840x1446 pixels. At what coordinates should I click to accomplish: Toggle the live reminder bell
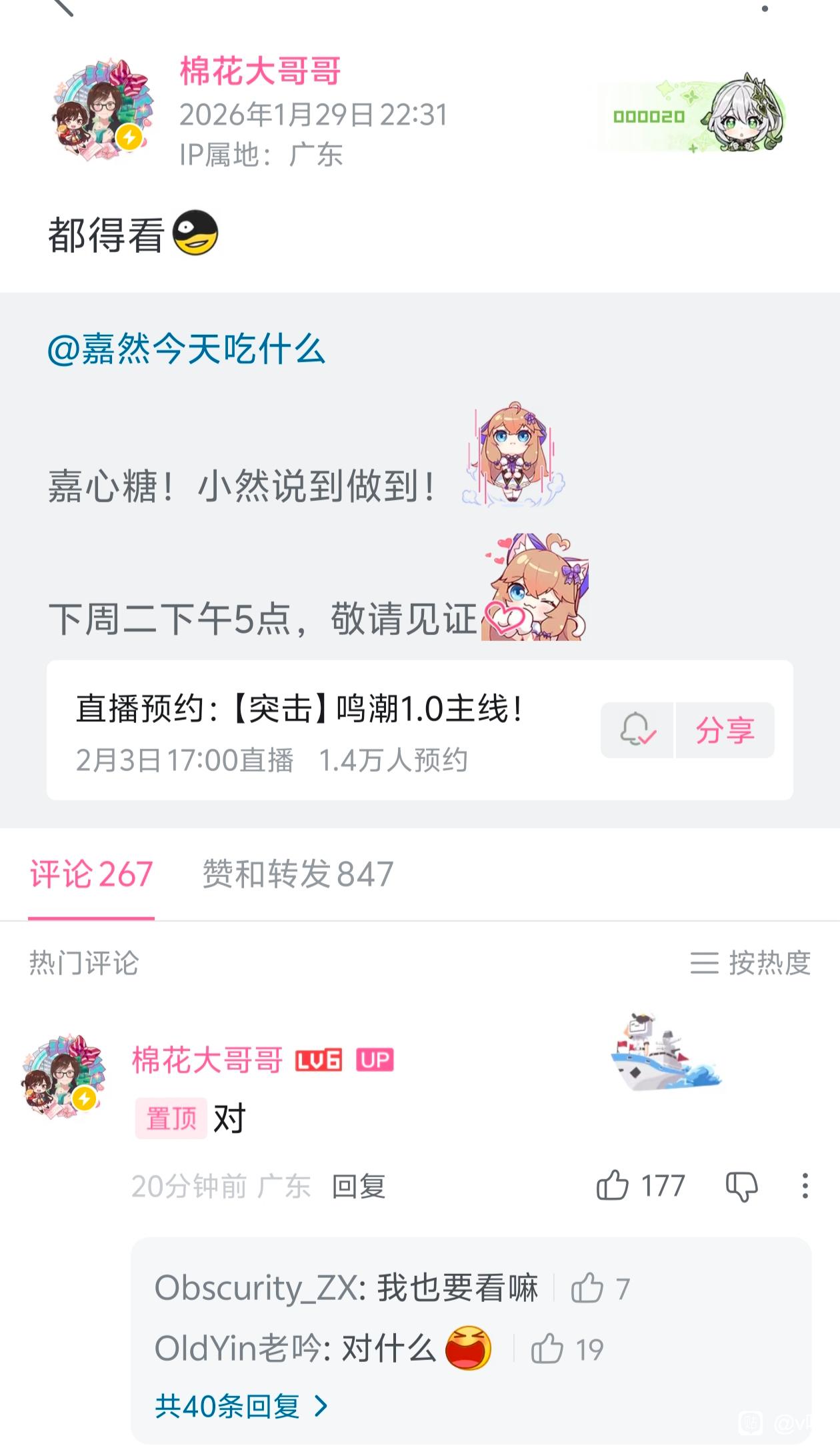(x=637, y=730)
